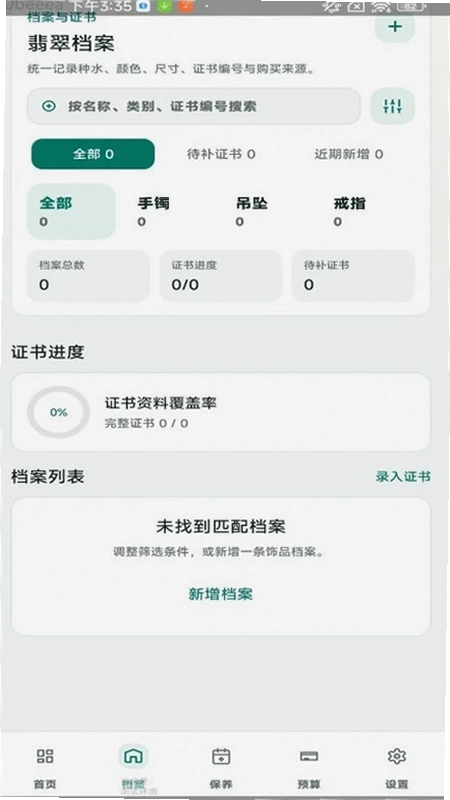
Task: Switch to the 待补证书 tab
Action: pyautogui.click(x=221, y=154)
